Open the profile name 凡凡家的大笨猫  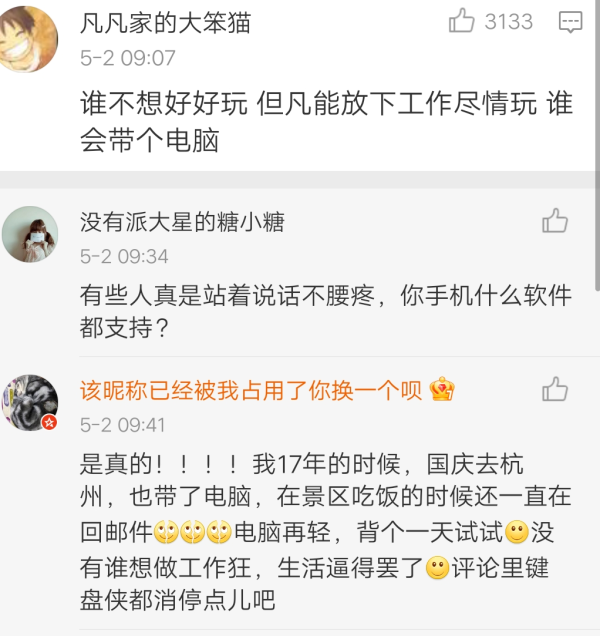coord(165,23)
